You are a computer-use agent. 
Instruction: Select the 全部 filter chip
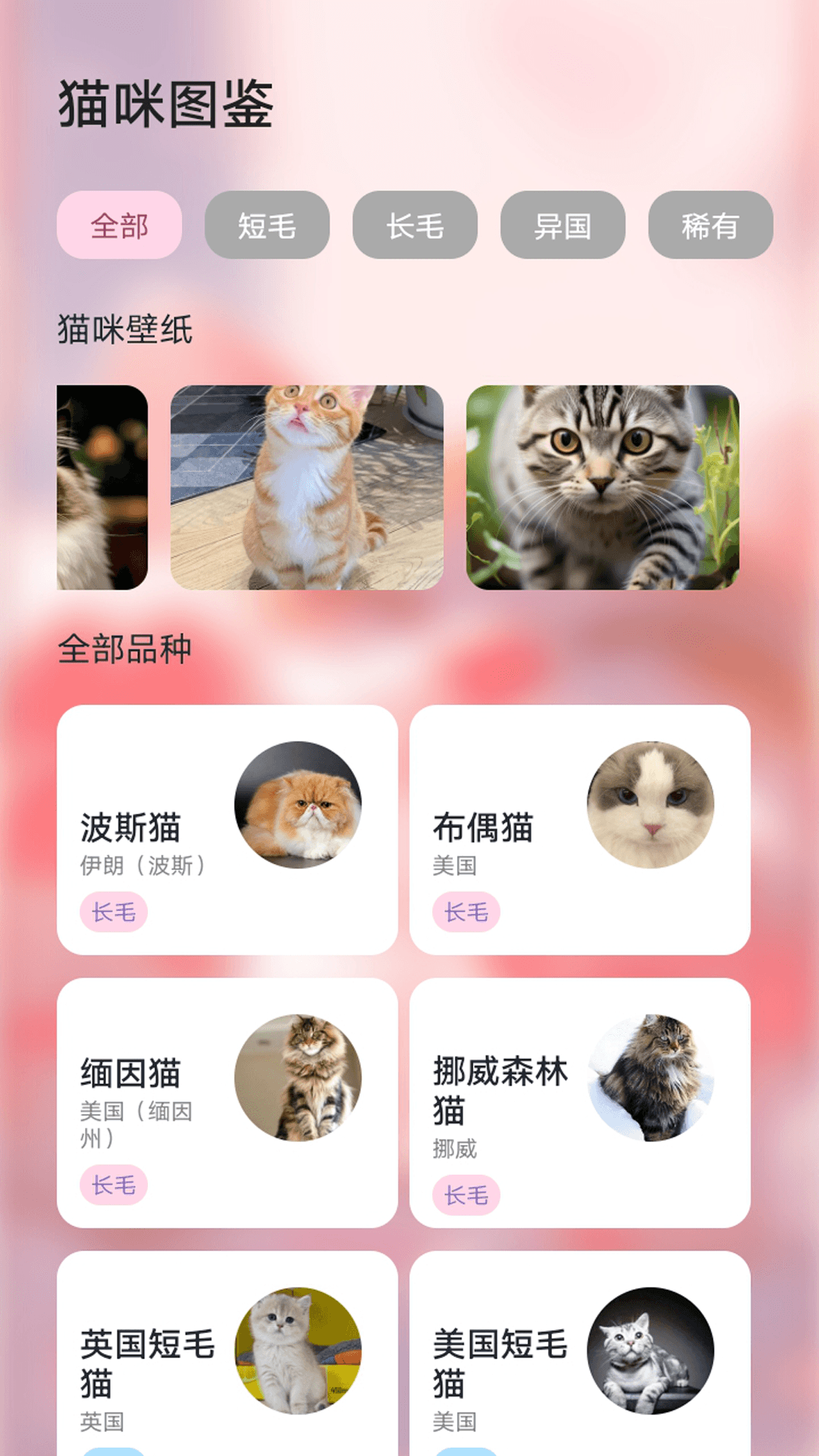[x=119, y=225]
